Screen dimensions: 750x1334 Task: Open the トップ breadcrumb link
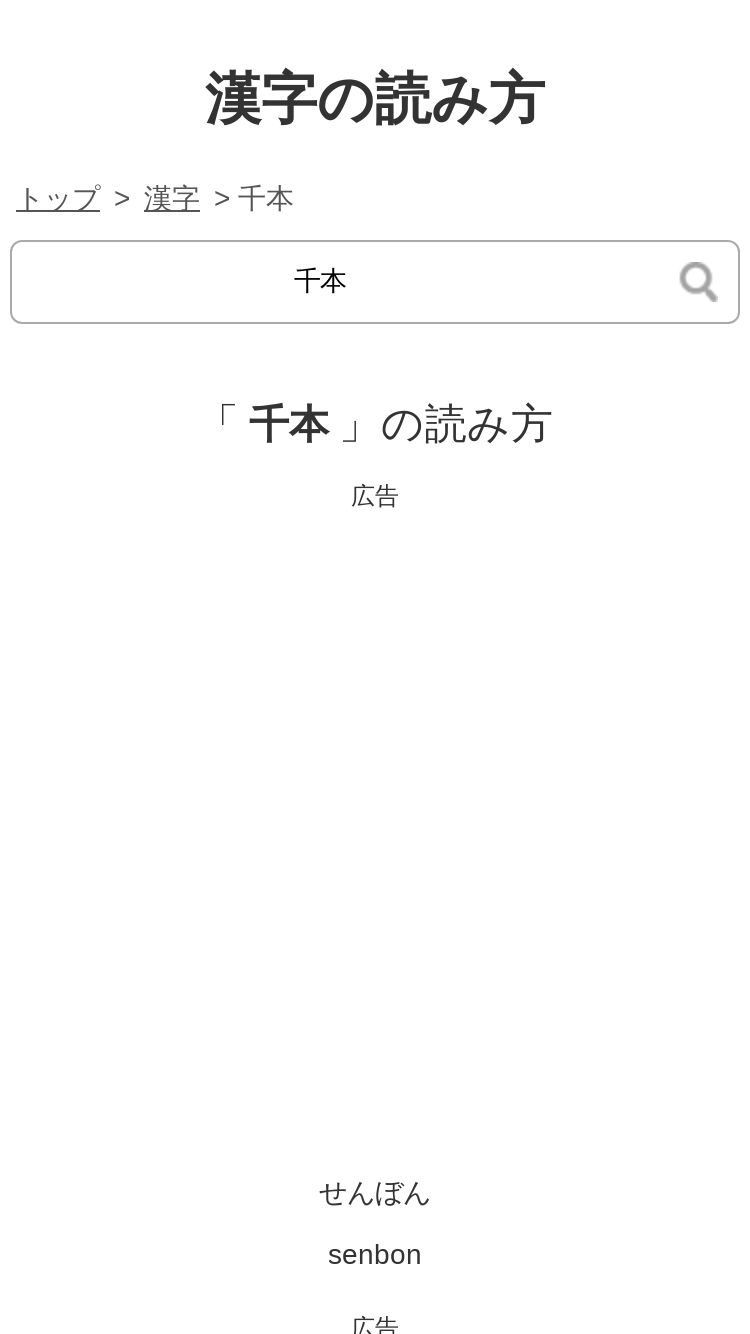point(58,199)
